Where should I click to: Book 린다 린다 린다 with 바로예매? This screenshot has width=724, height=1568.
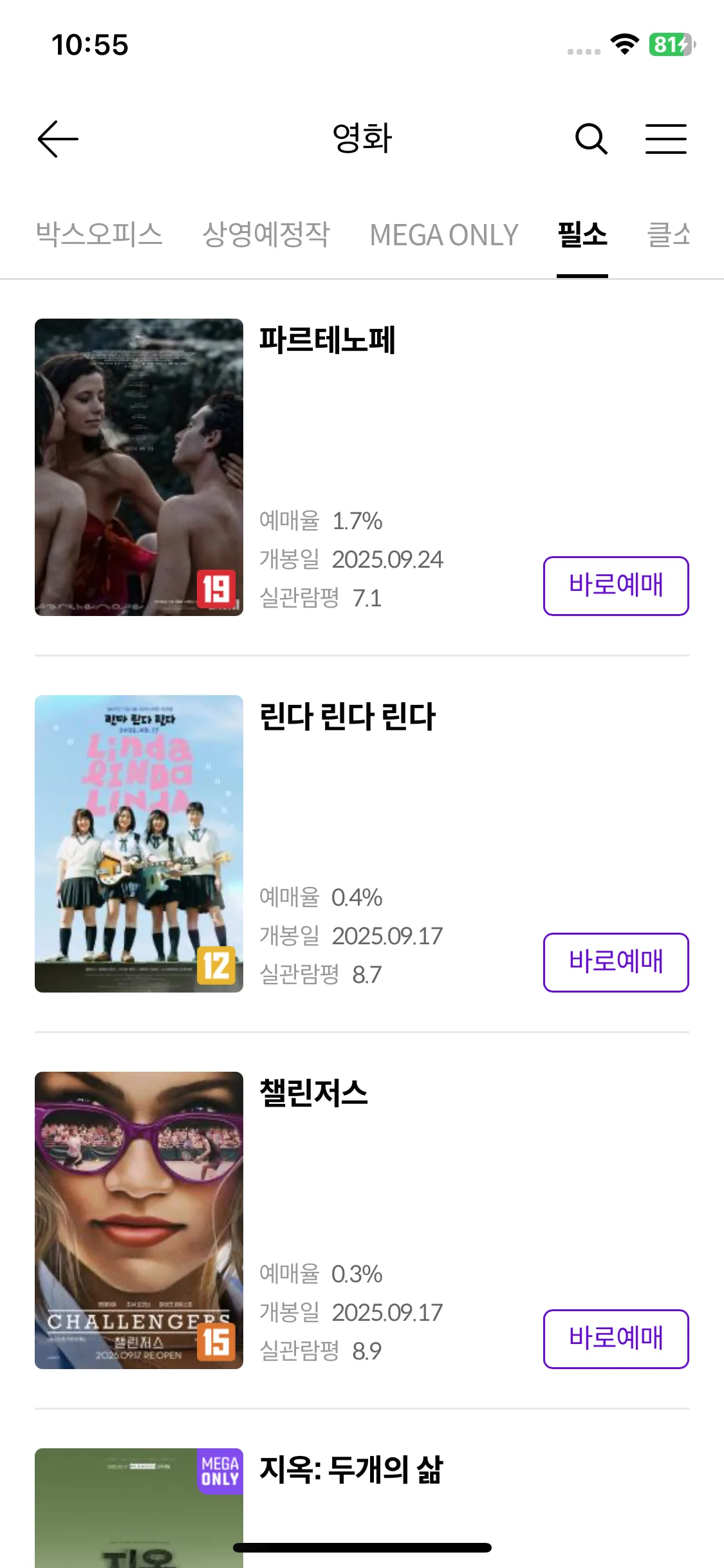[x=616, y=962]
